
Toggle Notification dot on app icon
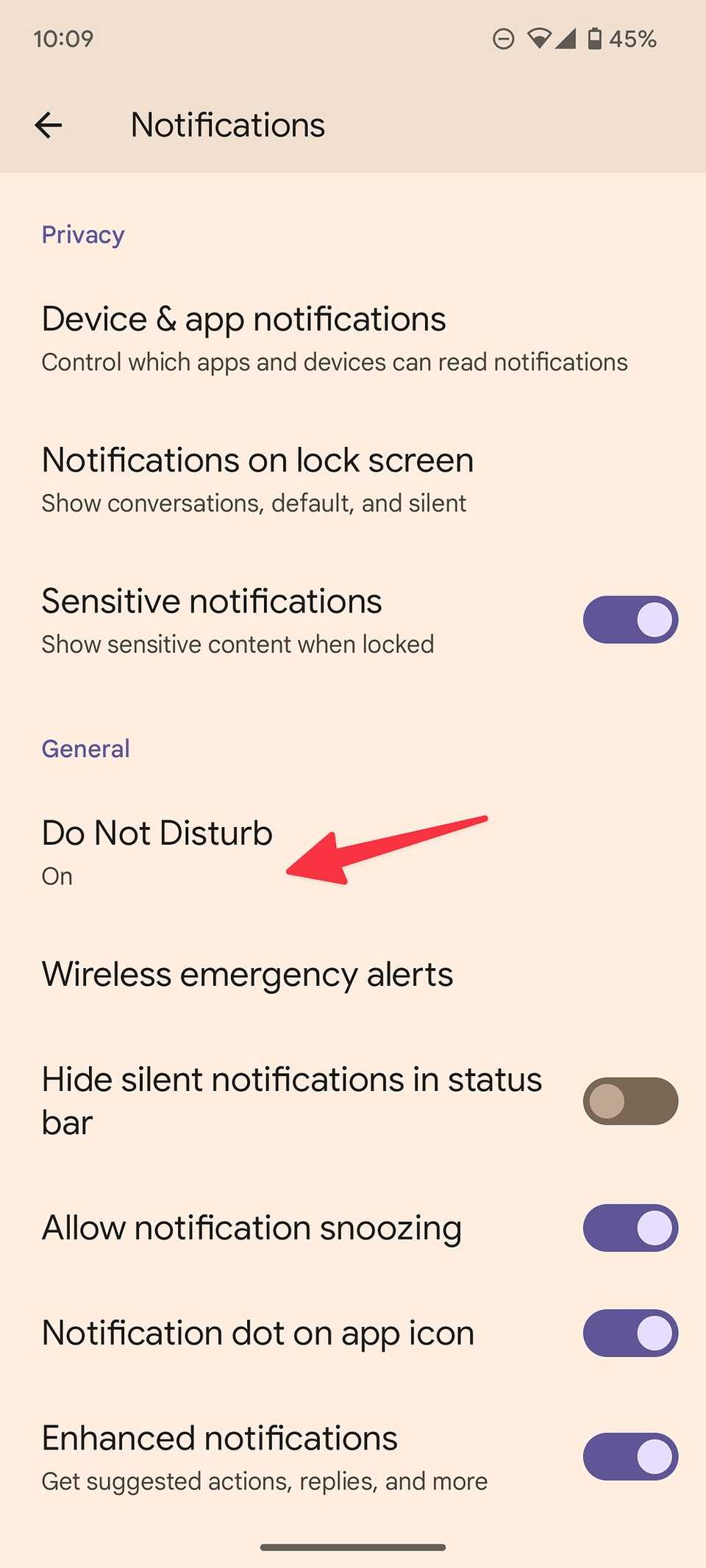[x=630, y=1333]
